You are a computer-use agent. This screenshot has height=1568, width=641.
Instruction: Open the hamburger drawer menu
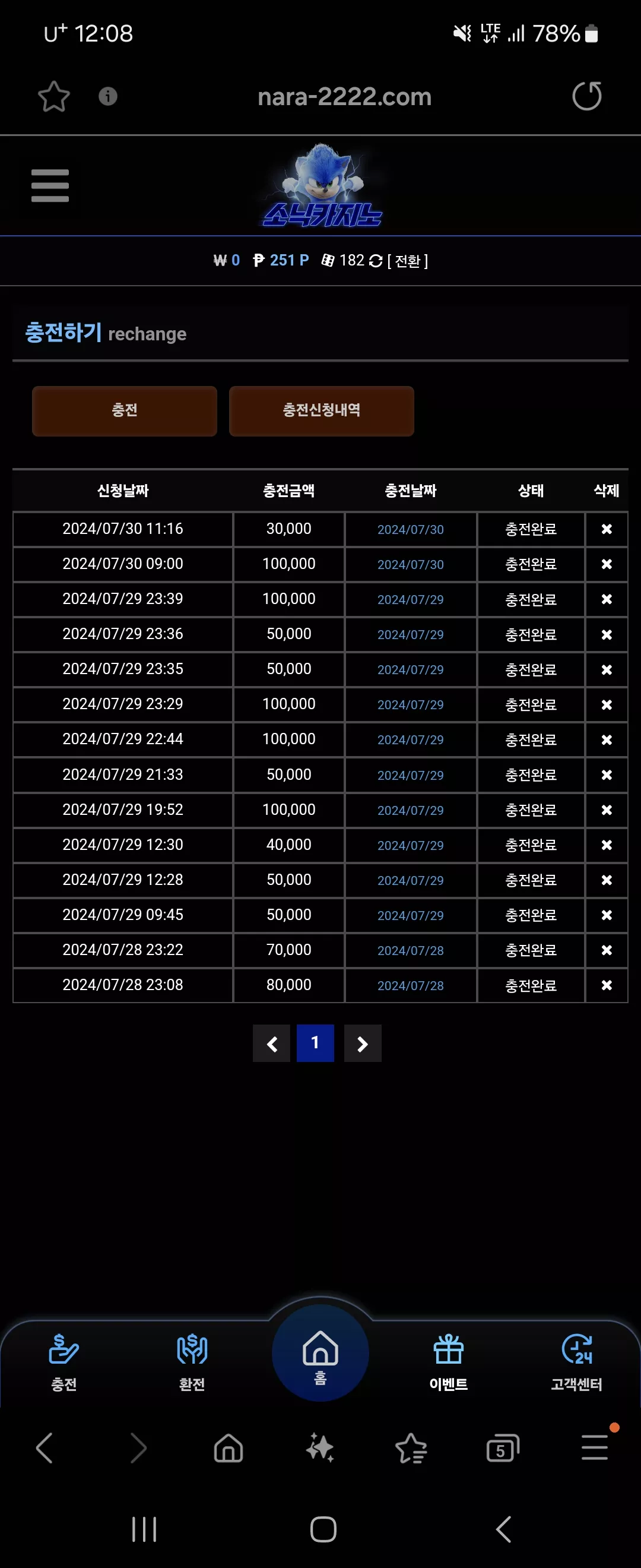click(x=50, y=186)
